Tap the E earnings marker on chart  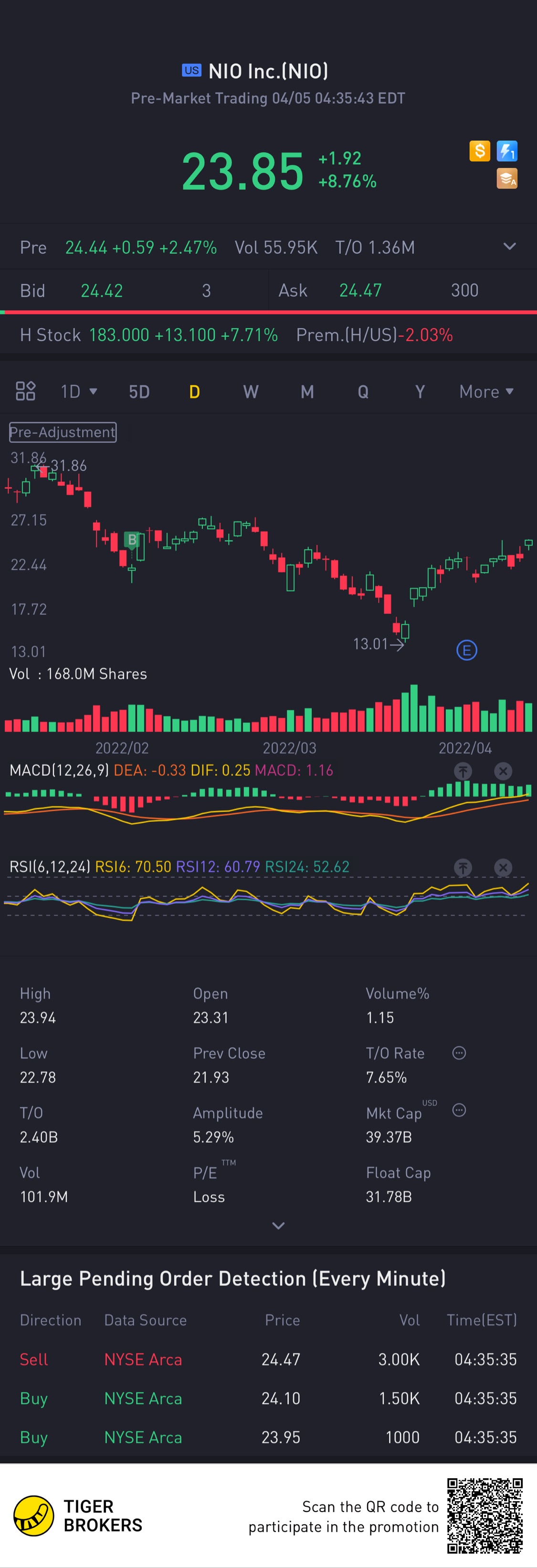point(466,650)
